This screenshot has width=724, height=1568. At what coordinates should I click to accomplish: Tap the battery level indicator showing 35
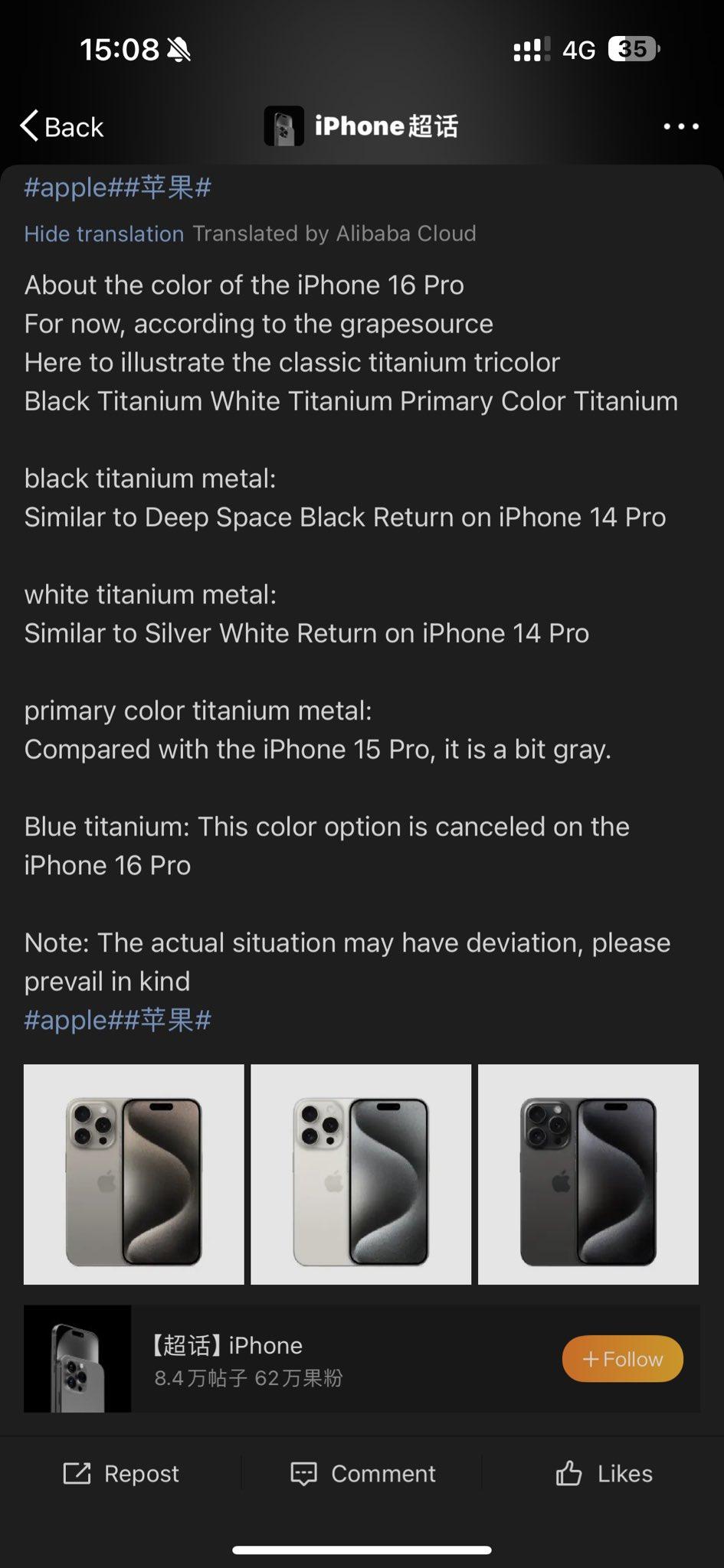pyautogui.click(x=633, y=48)
